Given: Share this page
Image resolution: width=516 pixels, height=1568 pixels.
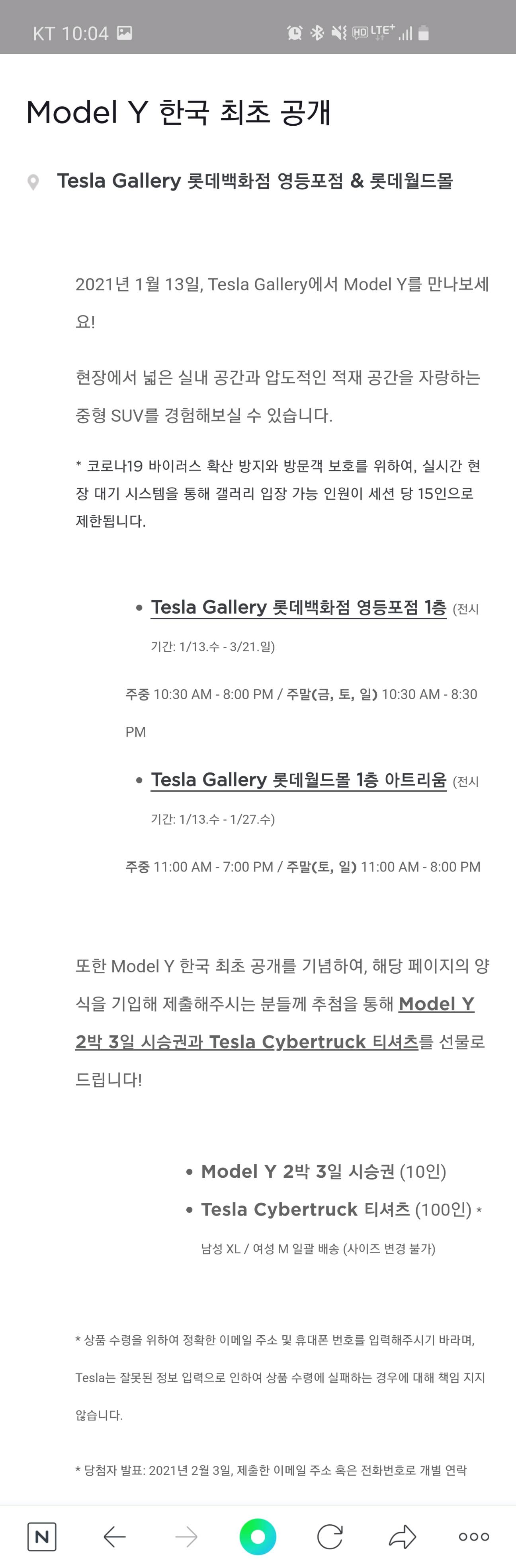Looking at the screenshot, I should pos(402,1536).
